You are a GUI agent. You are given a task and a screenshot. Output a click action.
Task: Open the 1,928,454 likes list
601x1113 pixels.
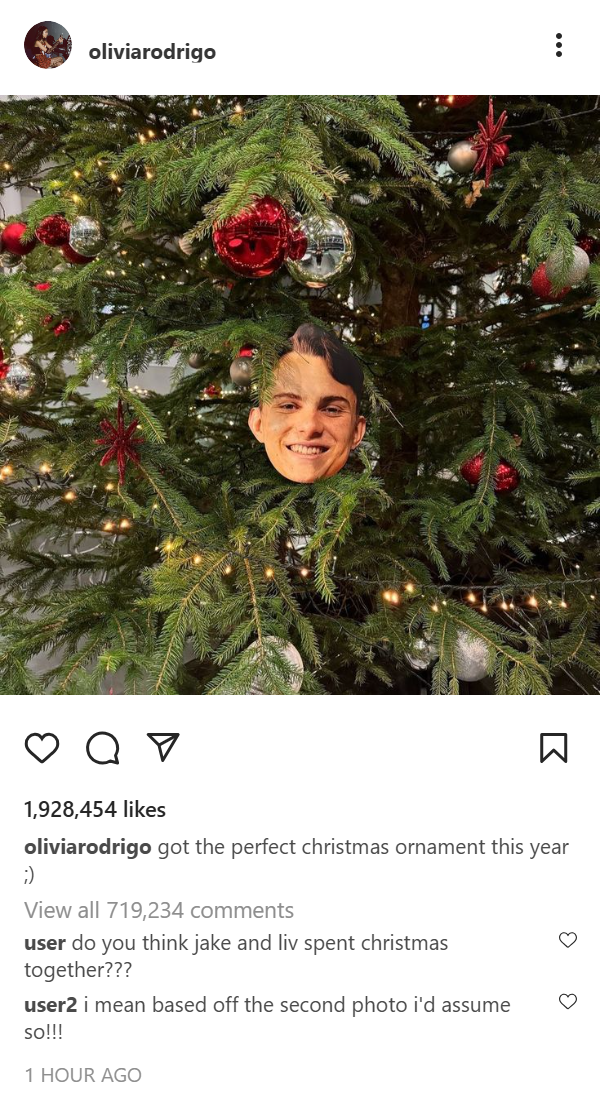pyautogui.click(x=95, y=809)
